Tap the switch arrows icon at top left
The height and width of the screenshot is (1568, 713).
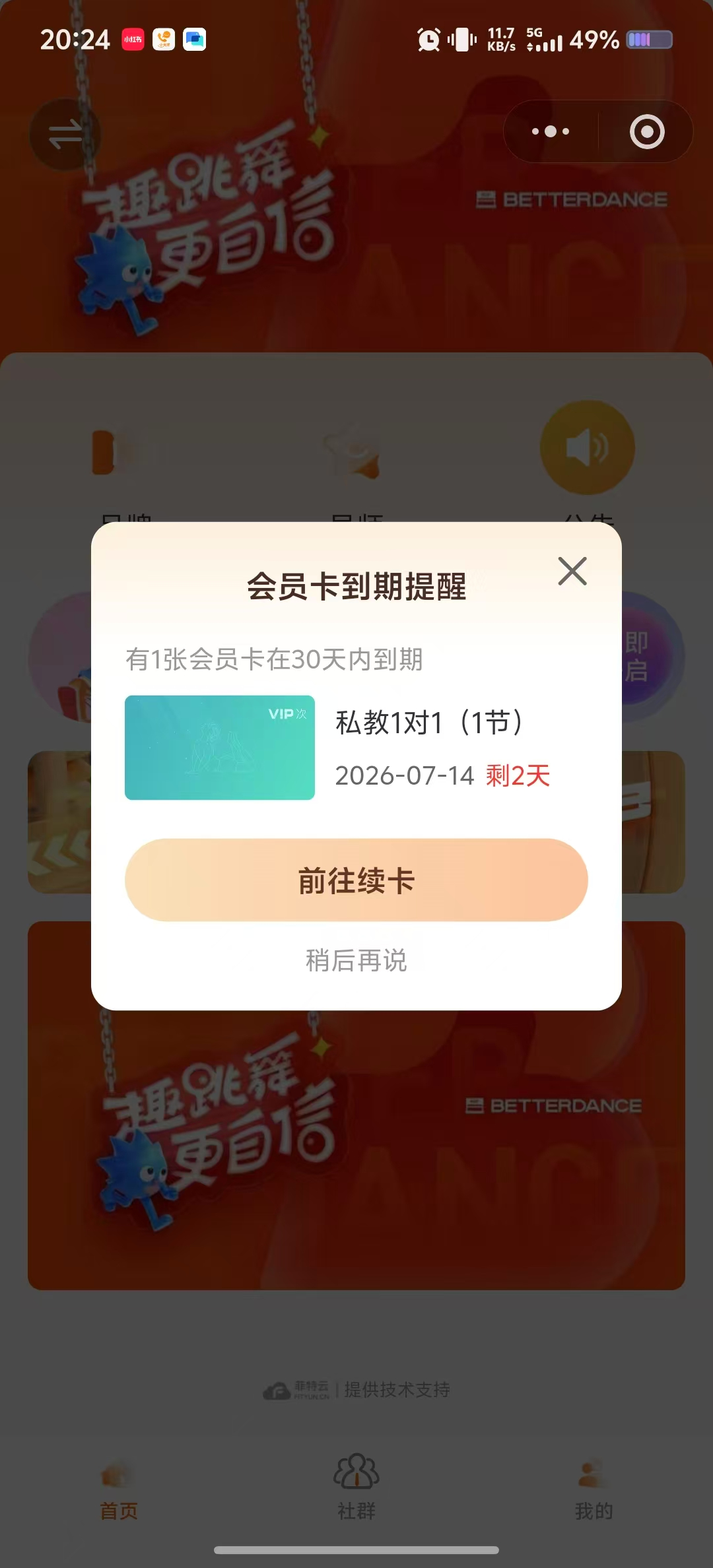(65, 135)
